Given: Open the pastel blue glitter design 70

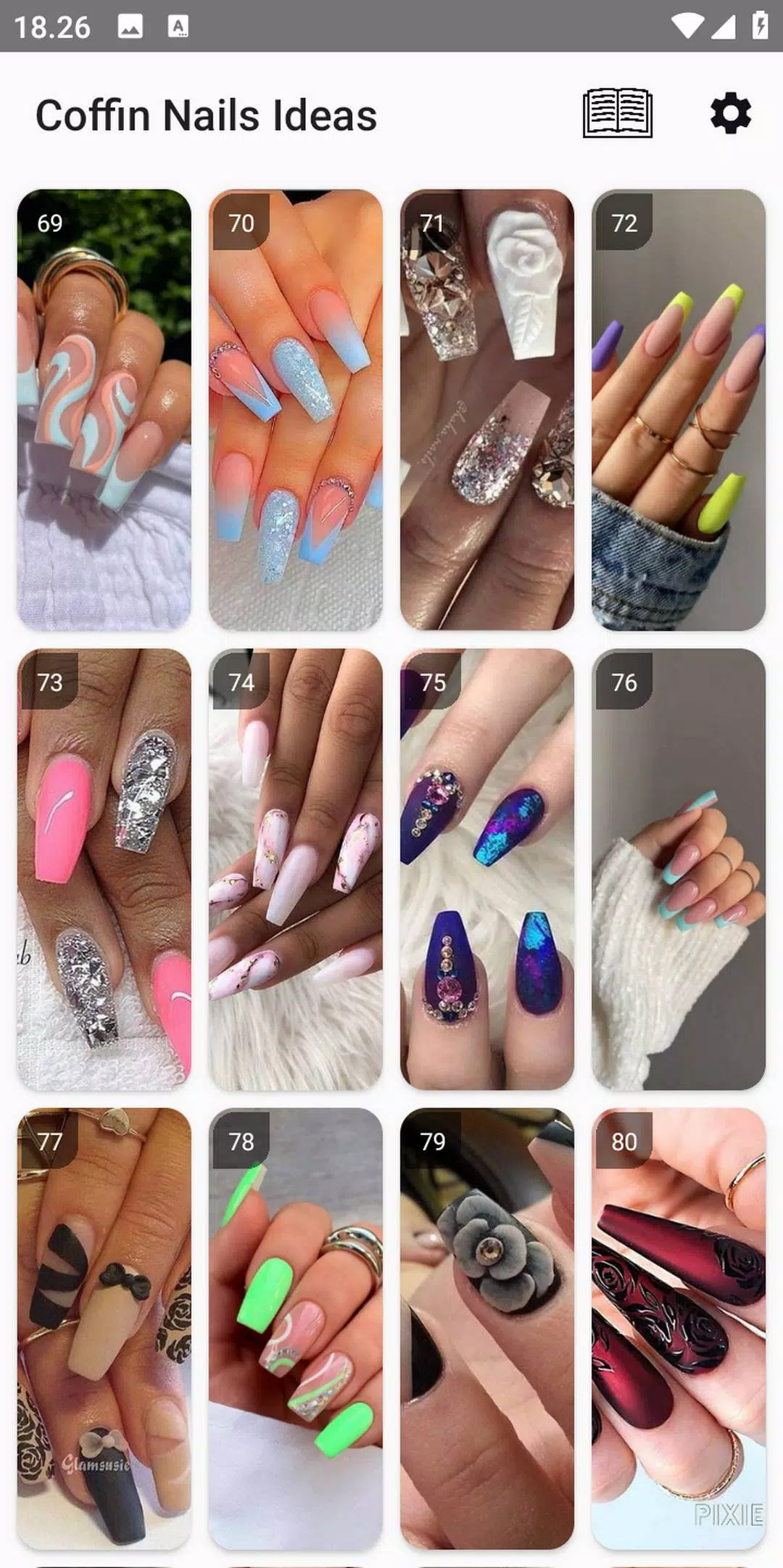Looking at the screenshot, I should [x=296, y=406].
